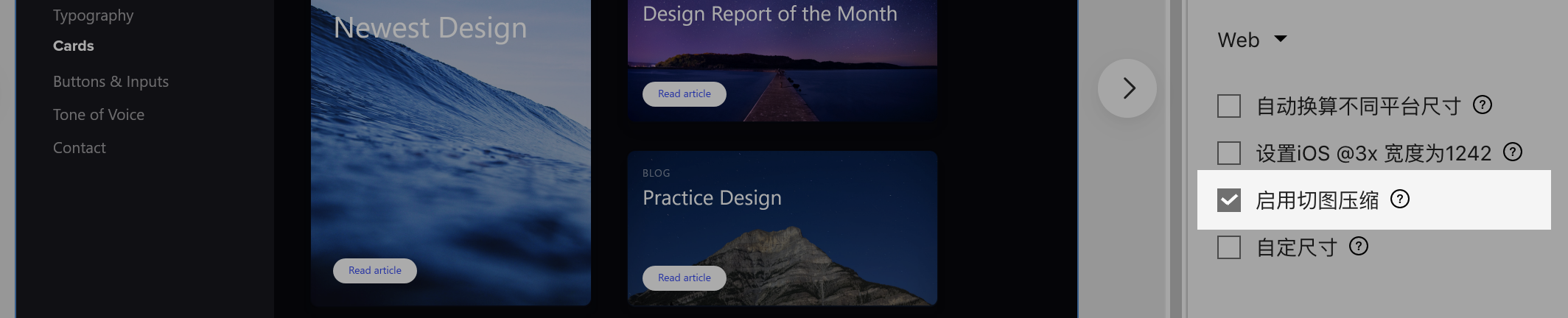Go to Tone of Voice section
Screen dimensions: 1568x318
(99, 115)
